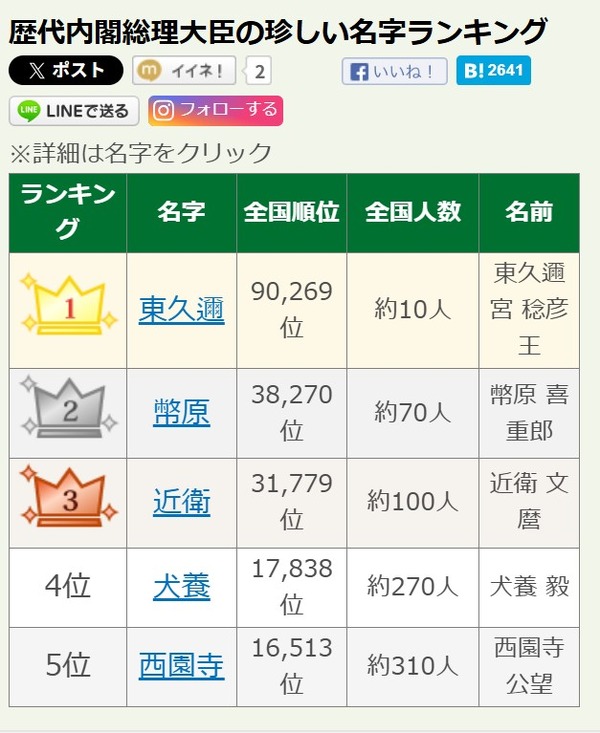The height and width of the screenshot is (733, 600).
Task: Send the page via LINEで送る
Action: [74, 111]
